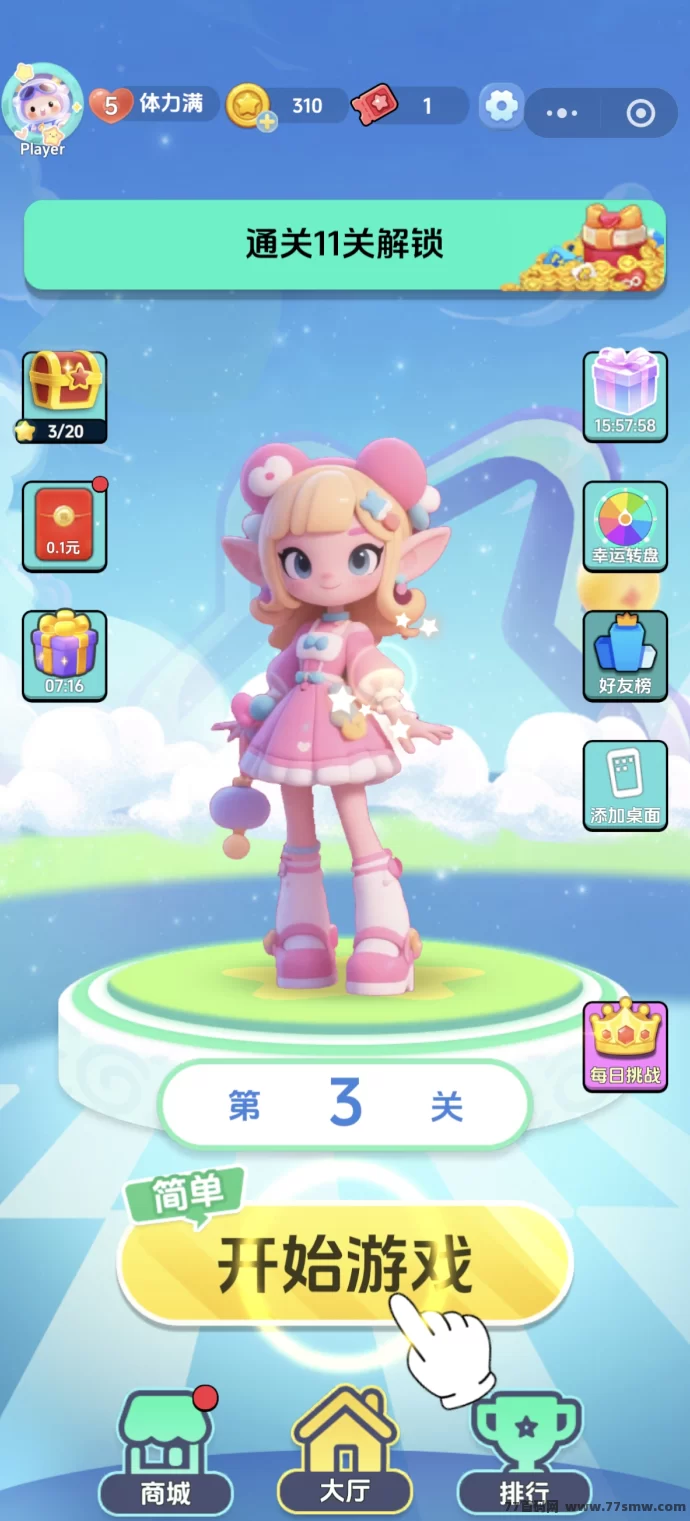Open the Player avatar profile

(x=42, y=103)
